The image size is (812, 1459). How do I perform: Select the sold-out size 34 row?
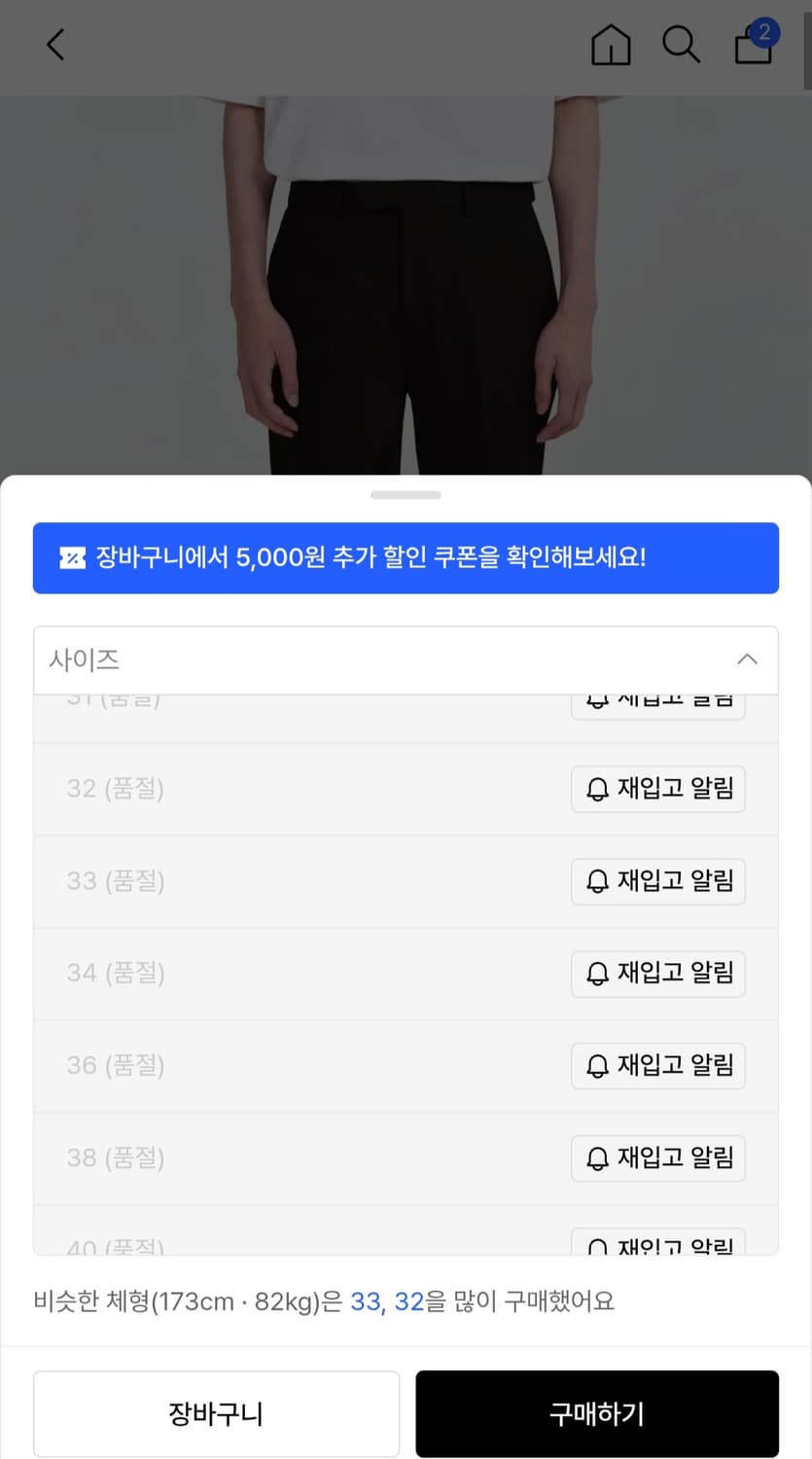[292, 974]
